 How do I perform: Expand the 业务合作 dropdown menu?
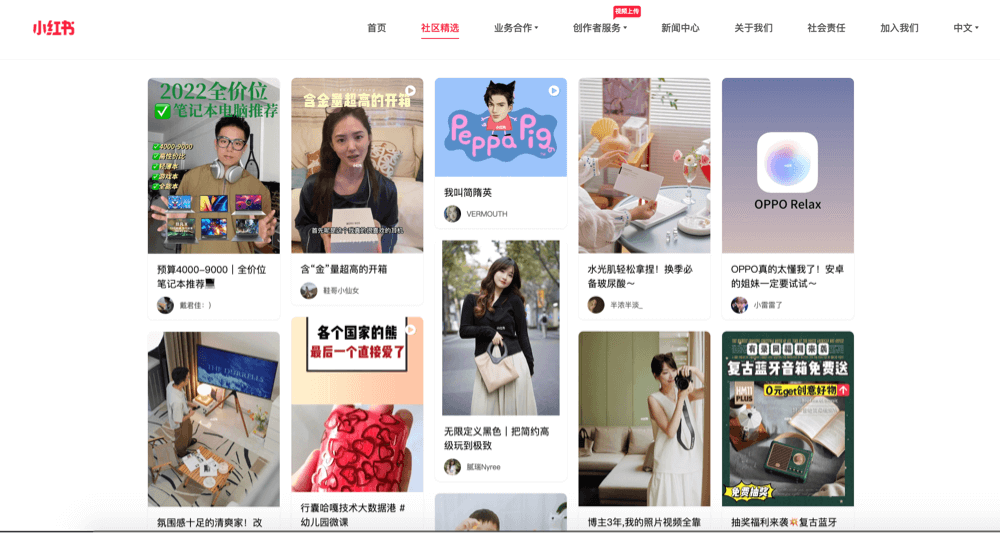click(x=515, y=28)
